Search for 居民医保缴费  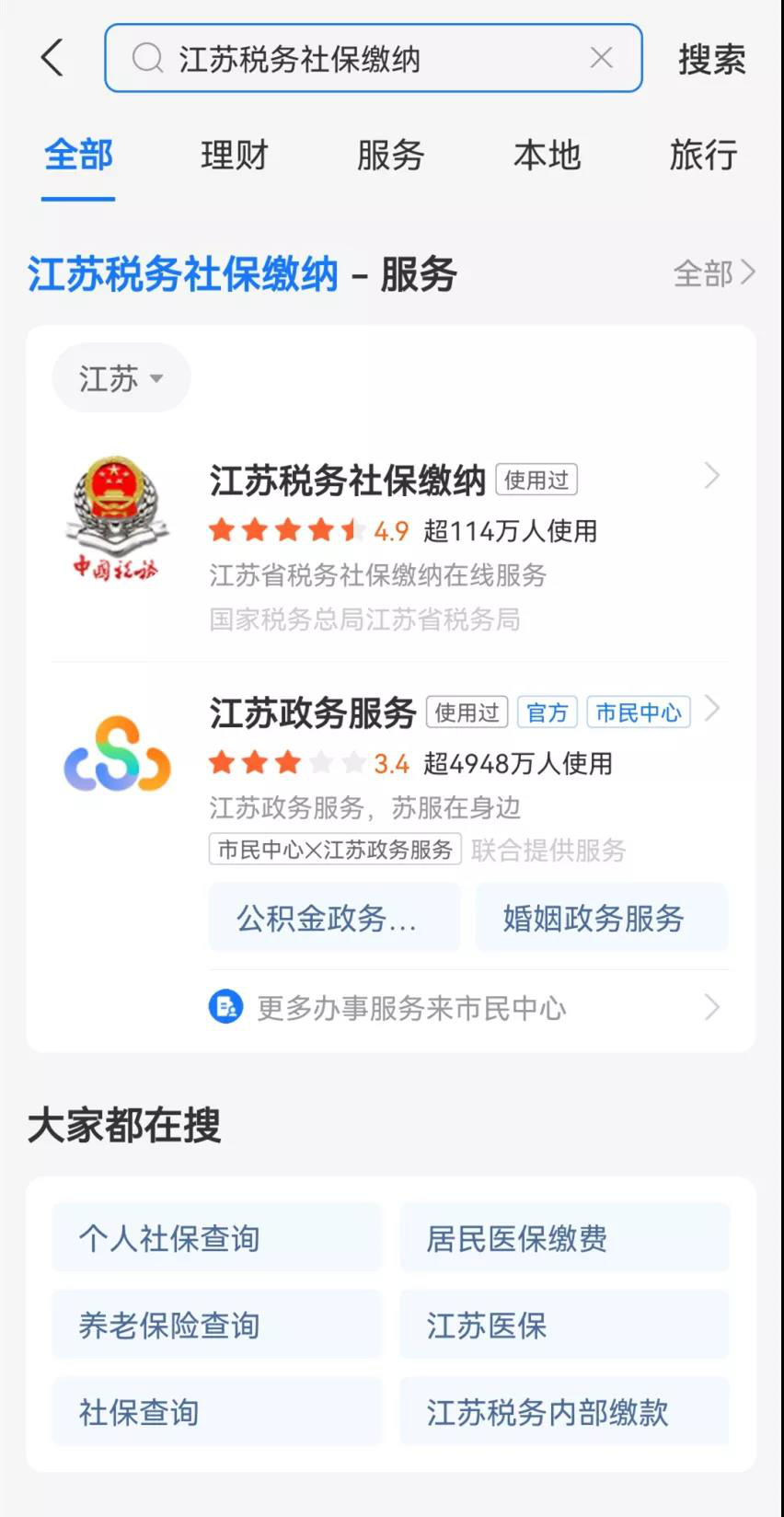(x=564, y=1238)
